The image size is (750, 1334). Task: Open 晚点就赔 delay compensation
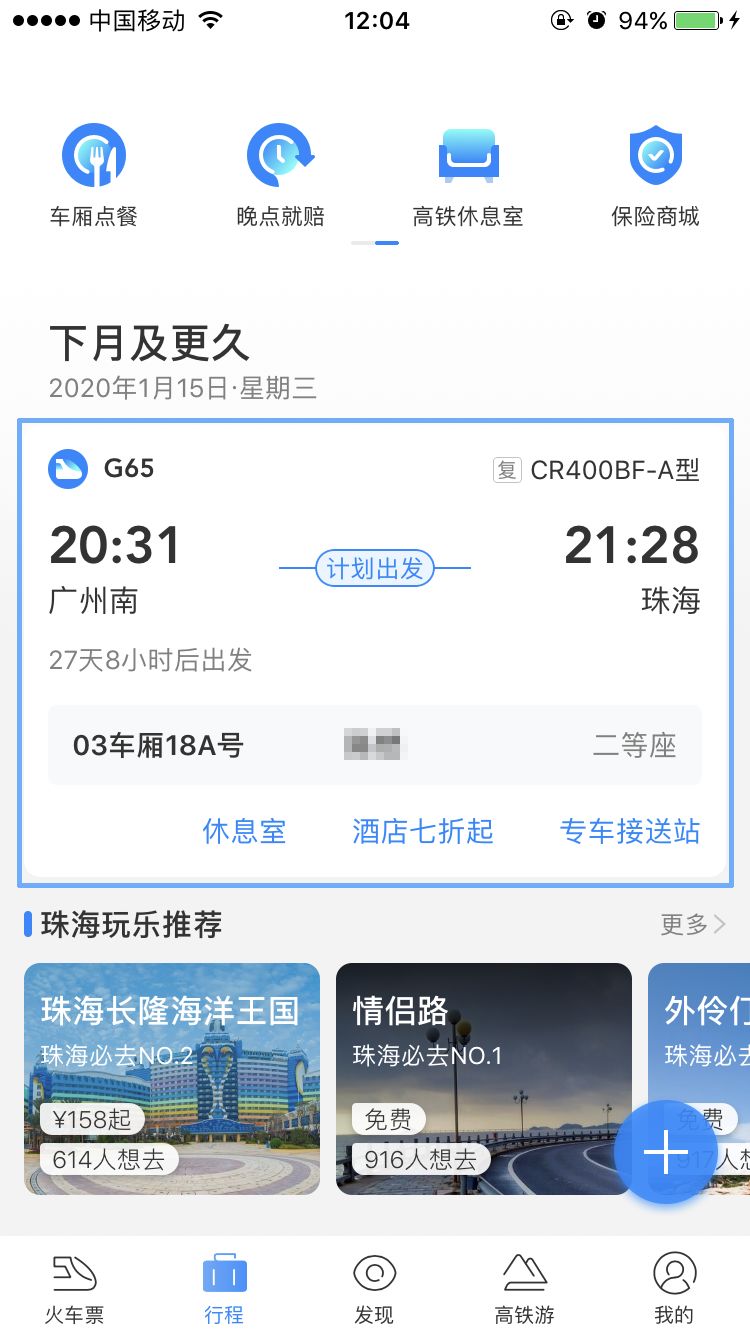[x=281, y=175]
